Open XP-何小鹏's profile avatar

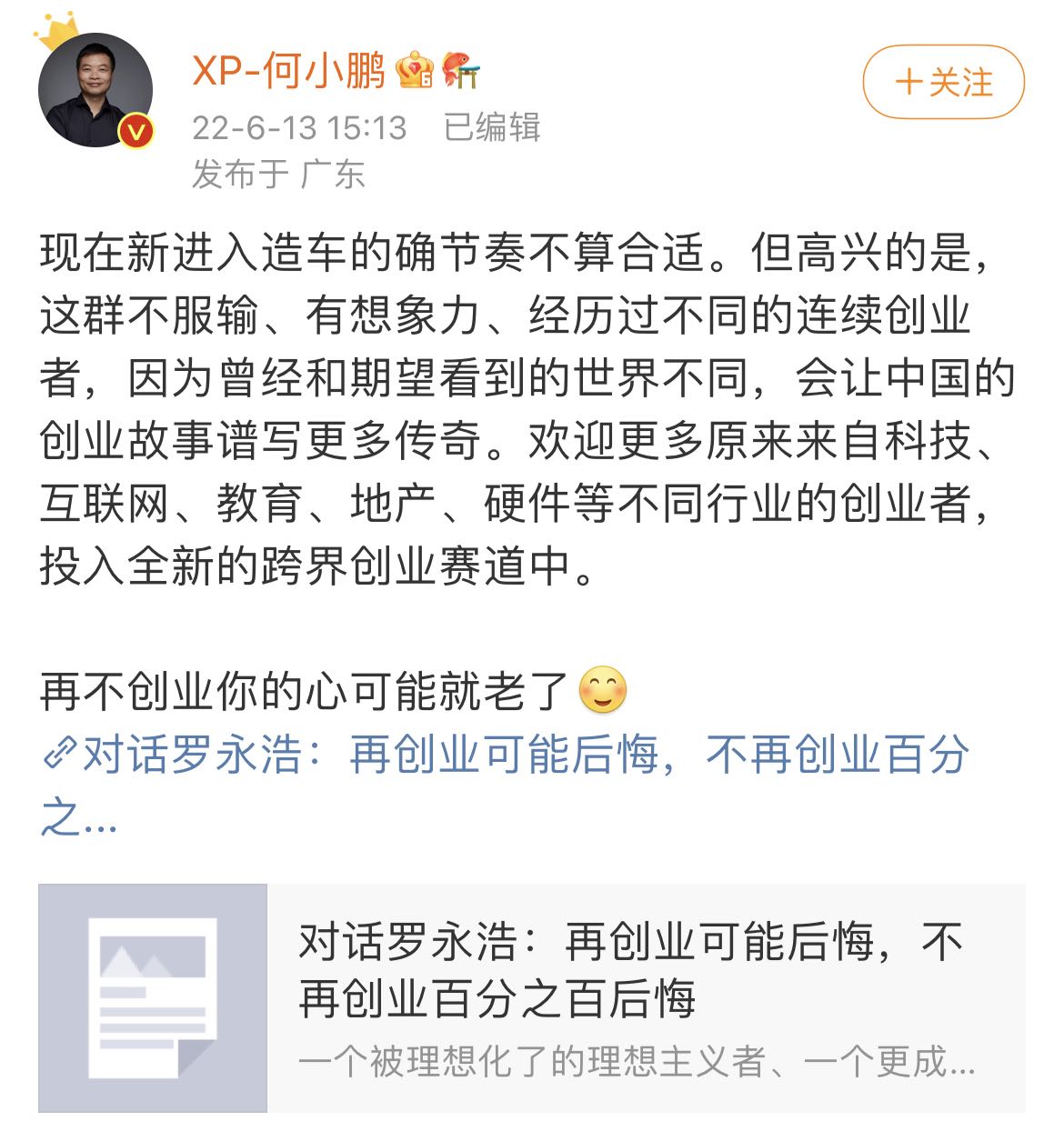coord(95,89)
